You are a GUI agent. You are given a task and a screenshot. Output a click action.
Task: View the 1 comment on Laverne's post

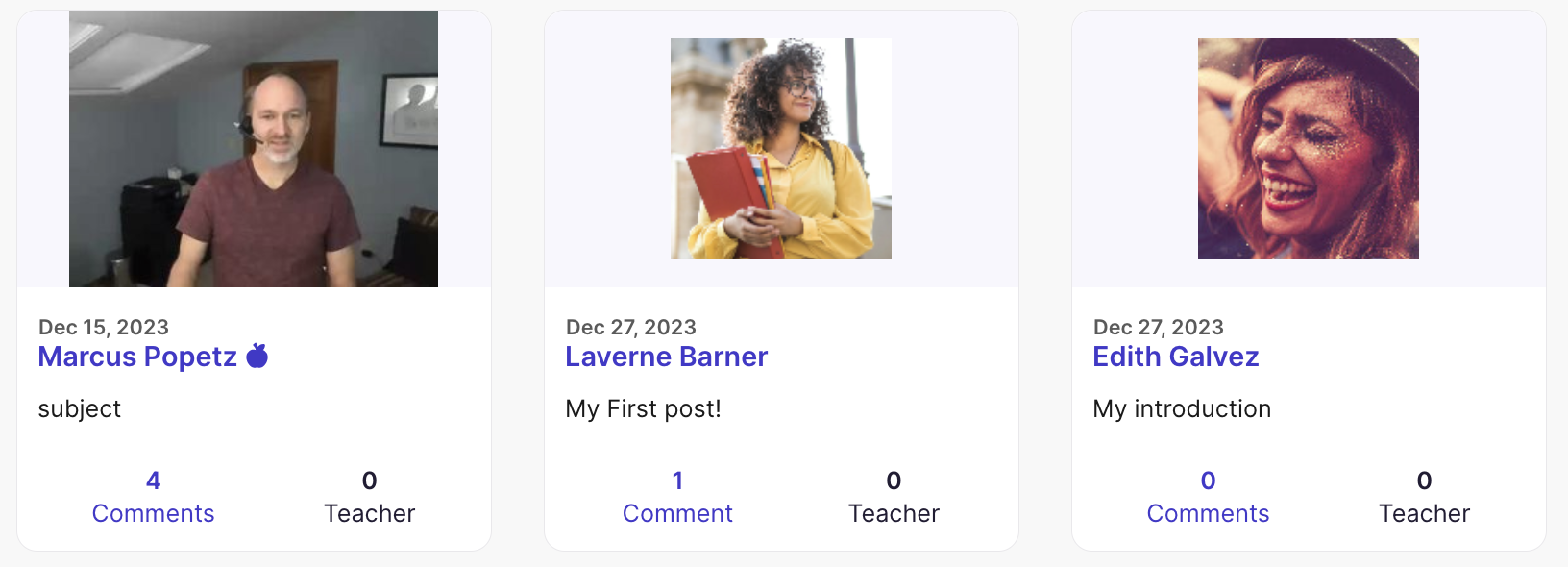click(677, 498)
